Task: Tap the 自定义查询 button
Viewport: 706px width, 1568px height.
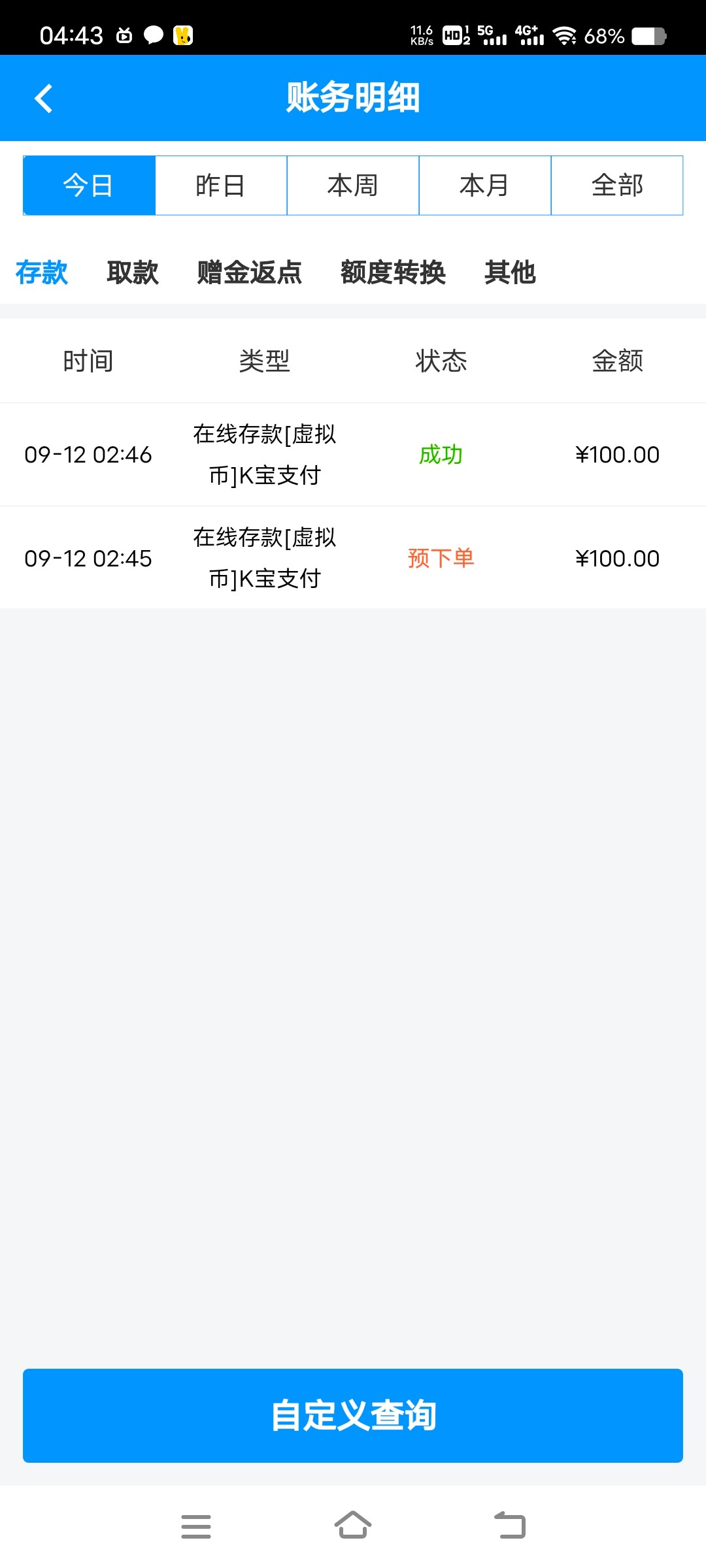Action: coord(353,1416)
